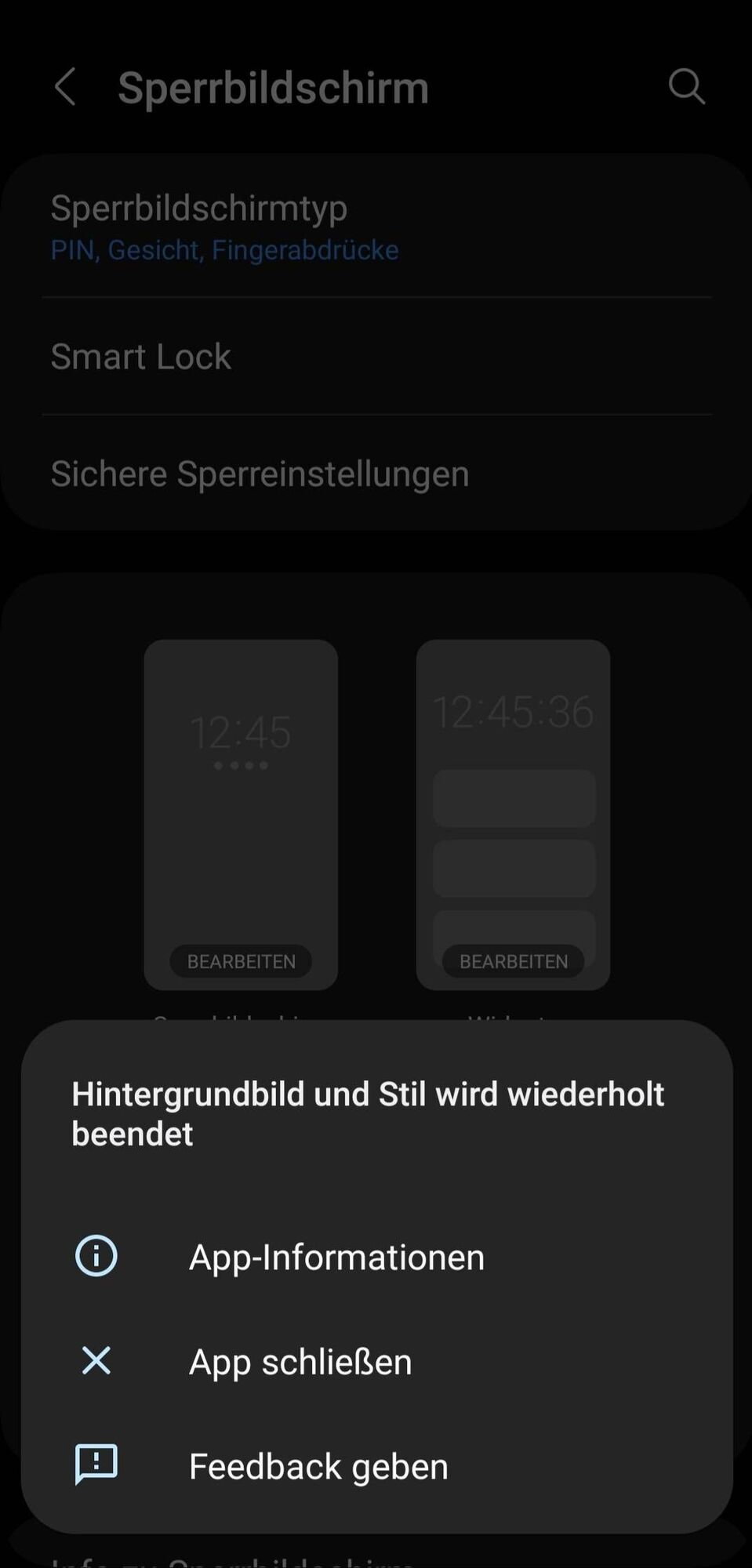The height and width of the screenshot is (1568, 752).
Task: Choose Feedback geben
Action: click(x=318, y=1466)
